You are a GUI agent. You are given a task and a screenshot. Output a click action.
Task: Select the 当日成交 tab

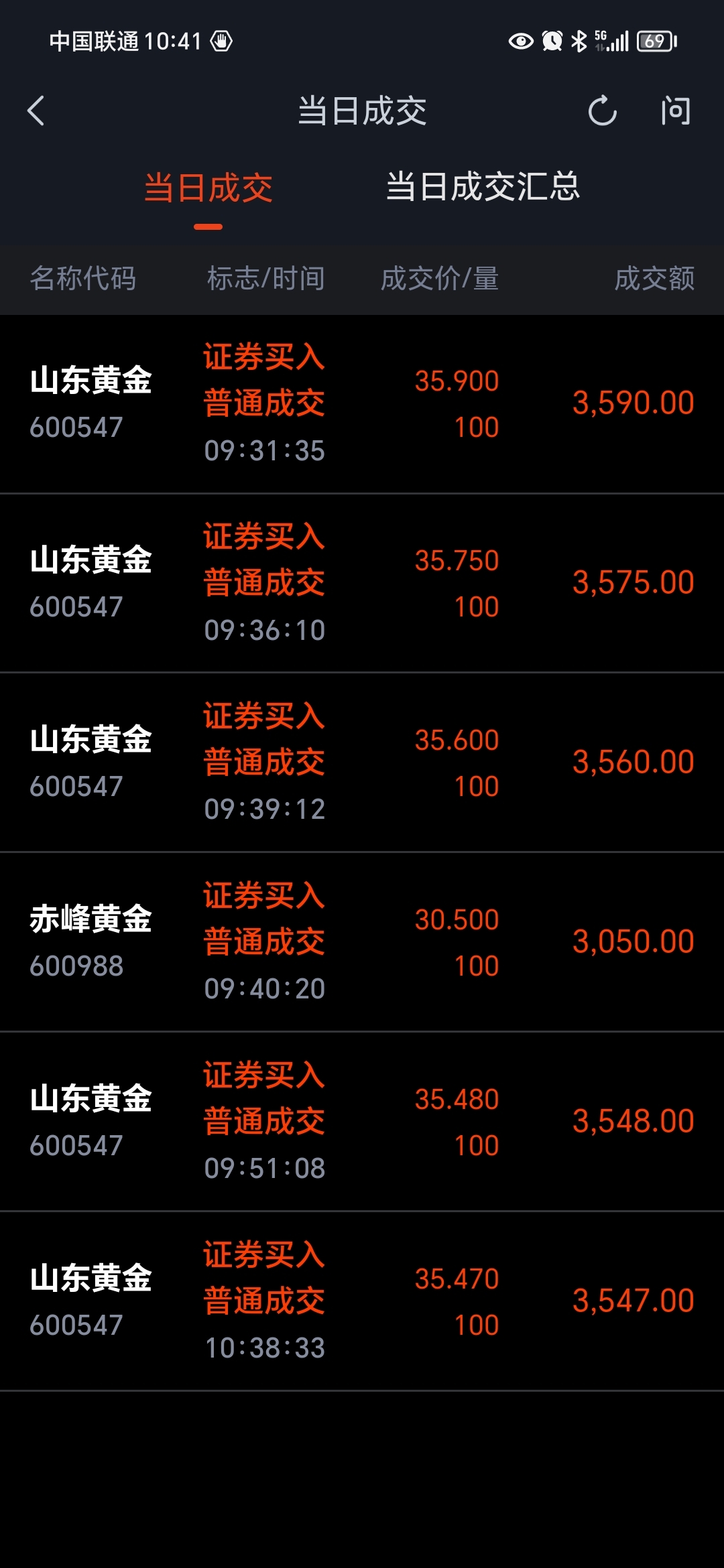208,188
